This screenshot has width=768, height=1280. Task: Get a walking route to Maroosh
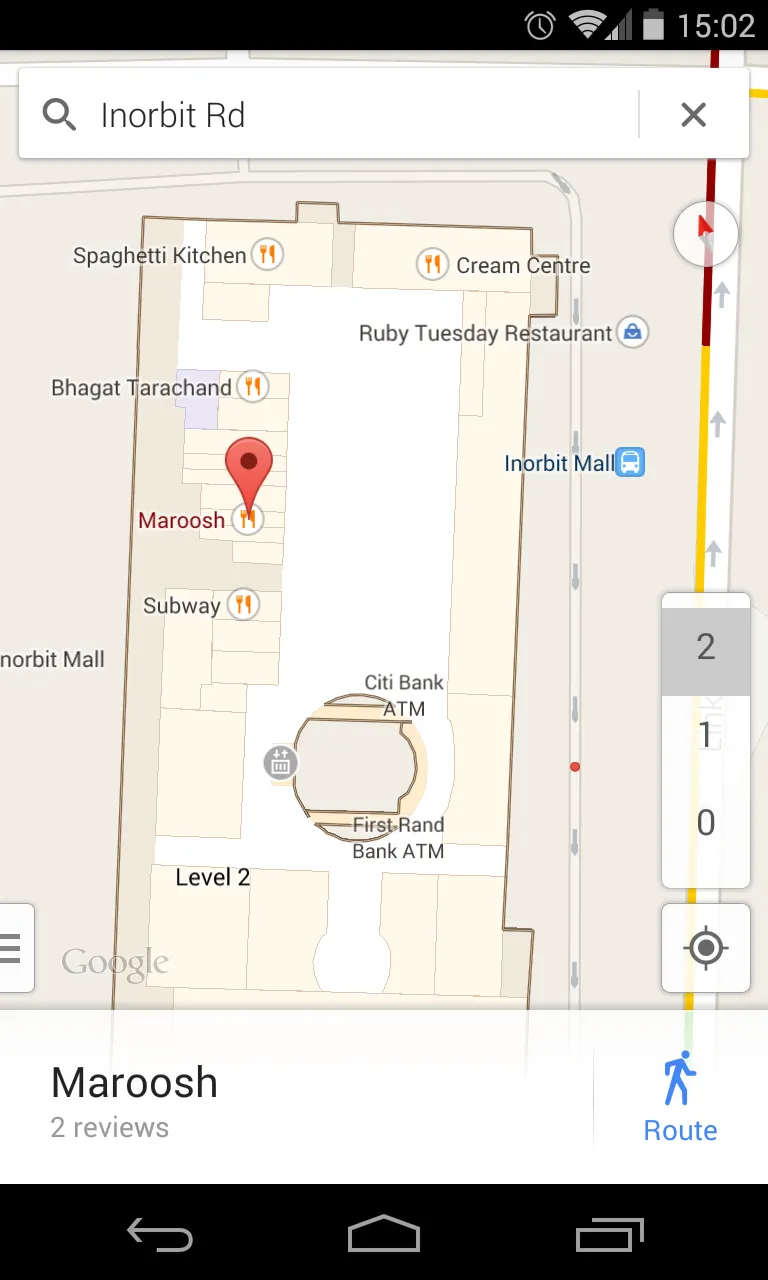coord(680,1097)
